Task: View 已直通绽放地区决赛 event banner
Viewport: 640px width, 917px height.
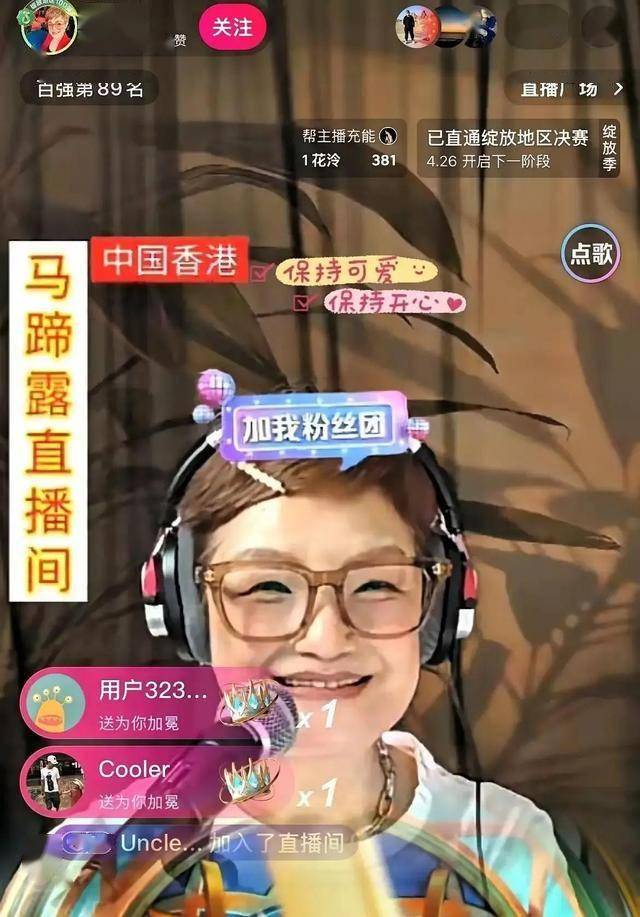Action: tap(508, 147)
